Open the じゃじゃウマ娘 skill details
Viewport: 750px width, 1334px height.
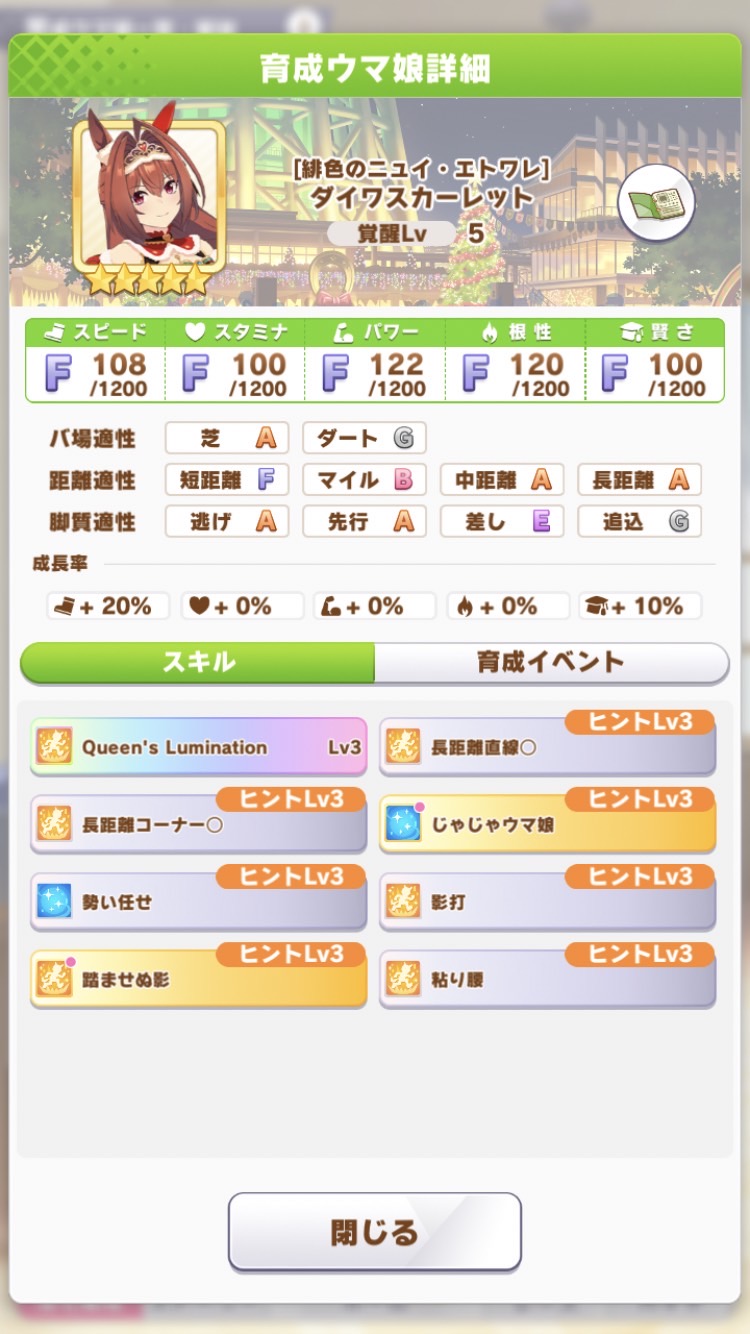pos(547,825)
